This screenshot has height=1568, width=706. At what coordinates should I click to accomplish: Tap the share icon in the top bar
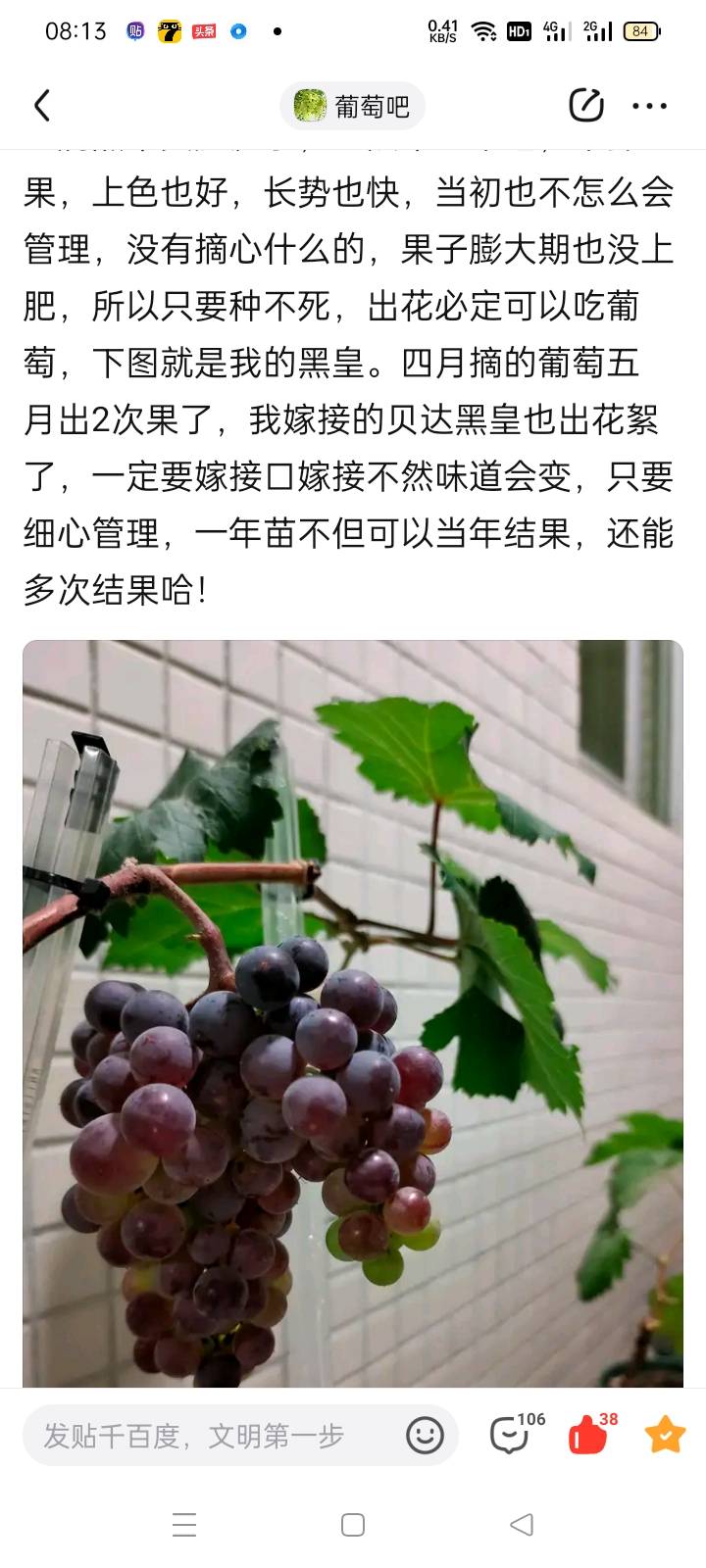585,106
